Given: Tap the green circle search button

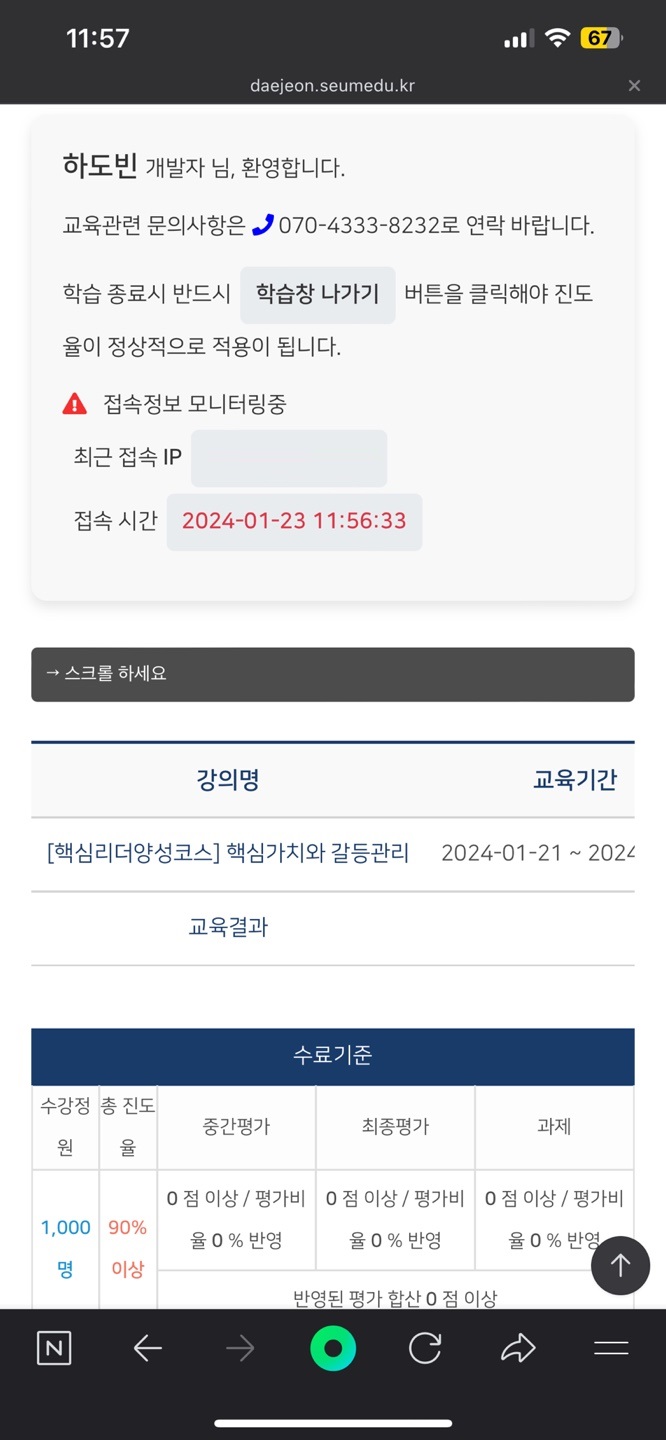Looking at the screenshot, I should tap(333, 1349).
